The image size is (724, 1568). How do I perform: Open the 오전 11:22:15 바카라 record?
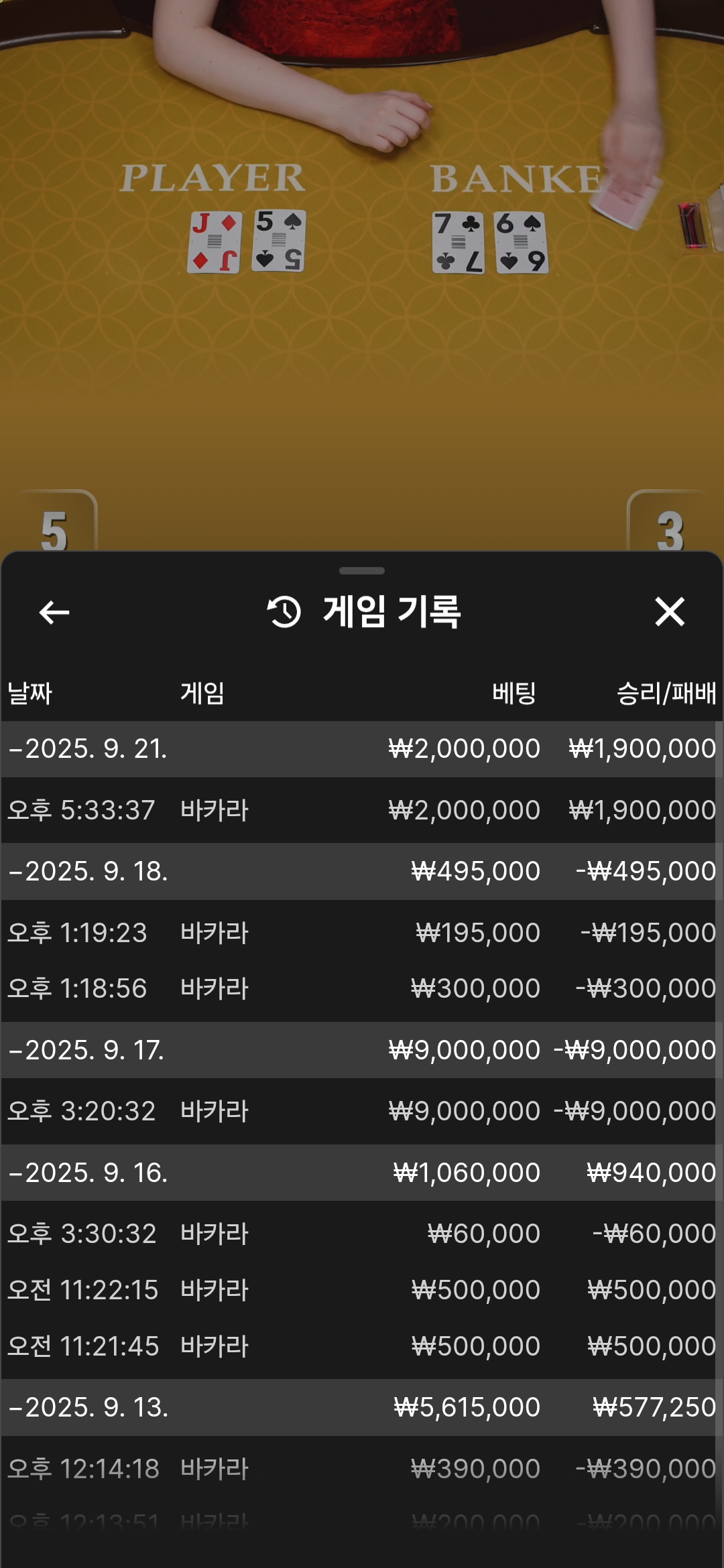tap(359, 1290)
